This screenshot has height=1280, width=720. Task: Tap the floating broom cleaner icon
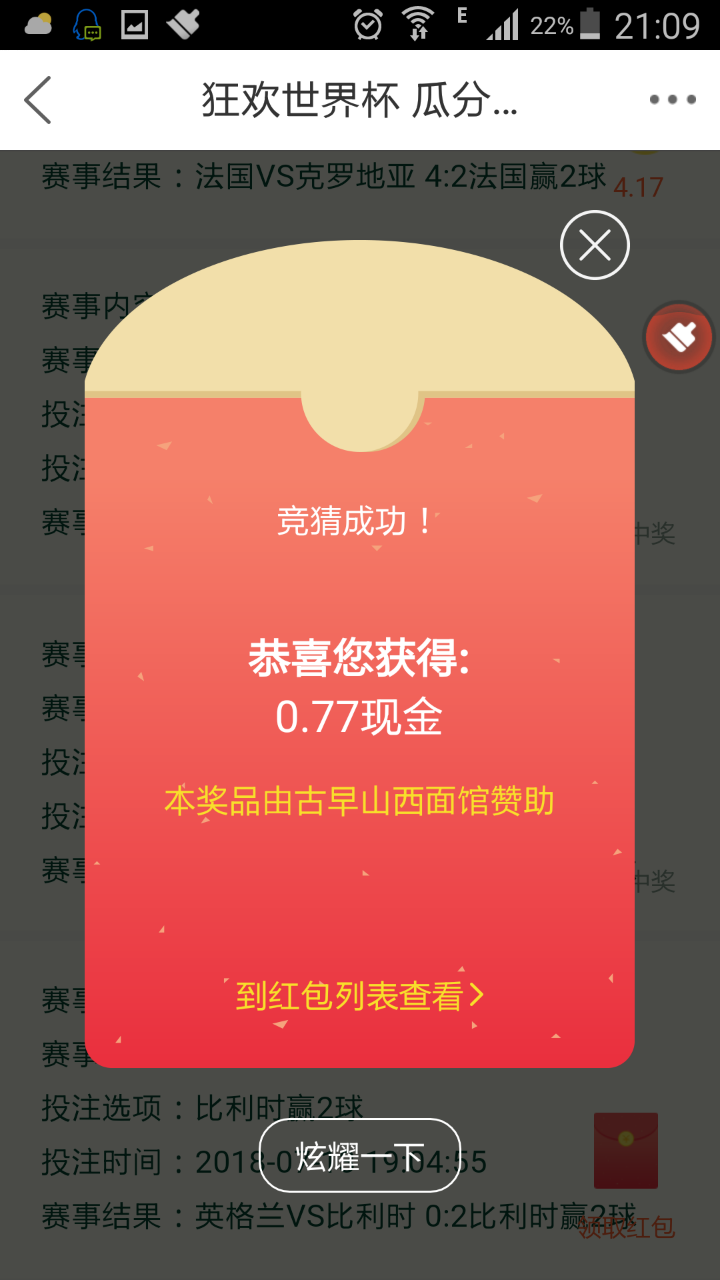click(679, 338)
